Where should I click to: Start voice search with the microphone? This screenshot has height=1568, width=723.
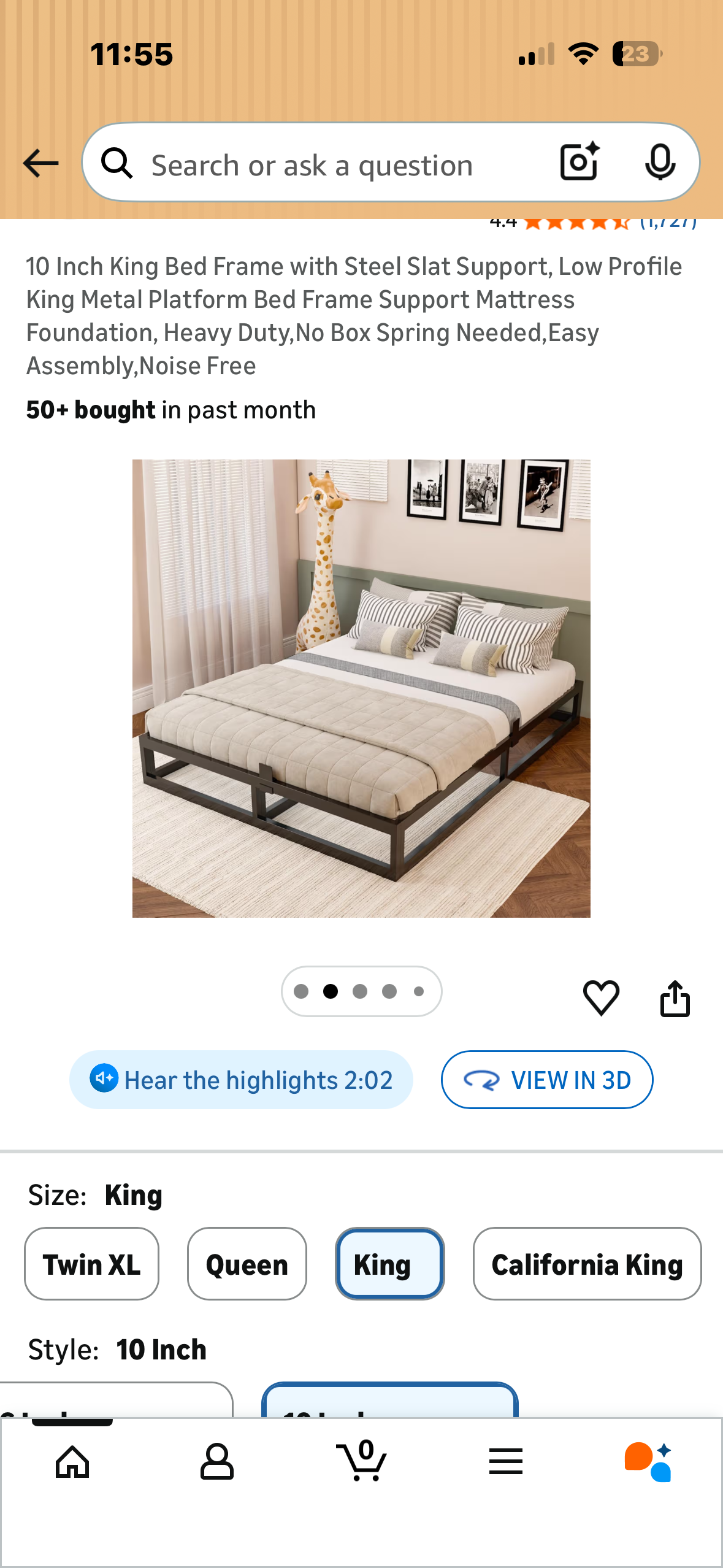[x=660, y=162]
